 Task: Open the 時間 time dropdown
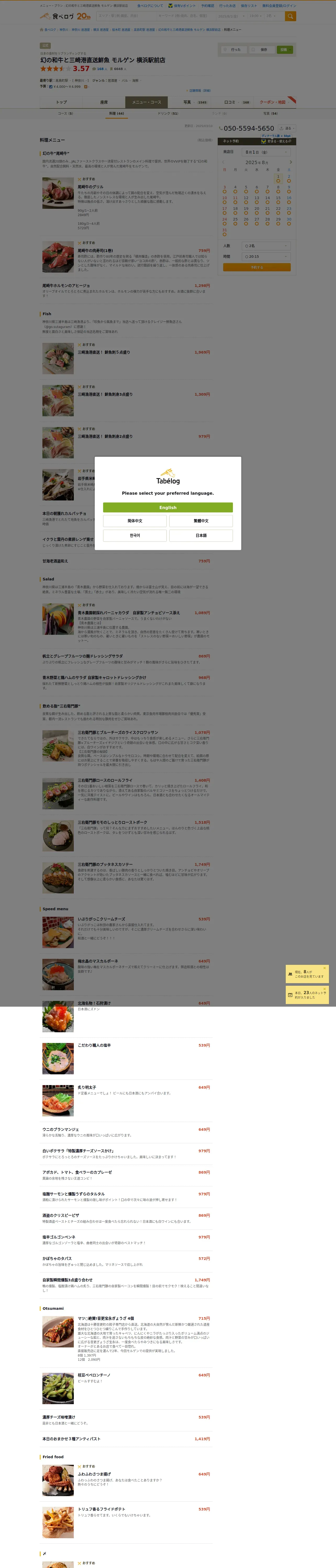pyautogui.click(x=266, y=256)
